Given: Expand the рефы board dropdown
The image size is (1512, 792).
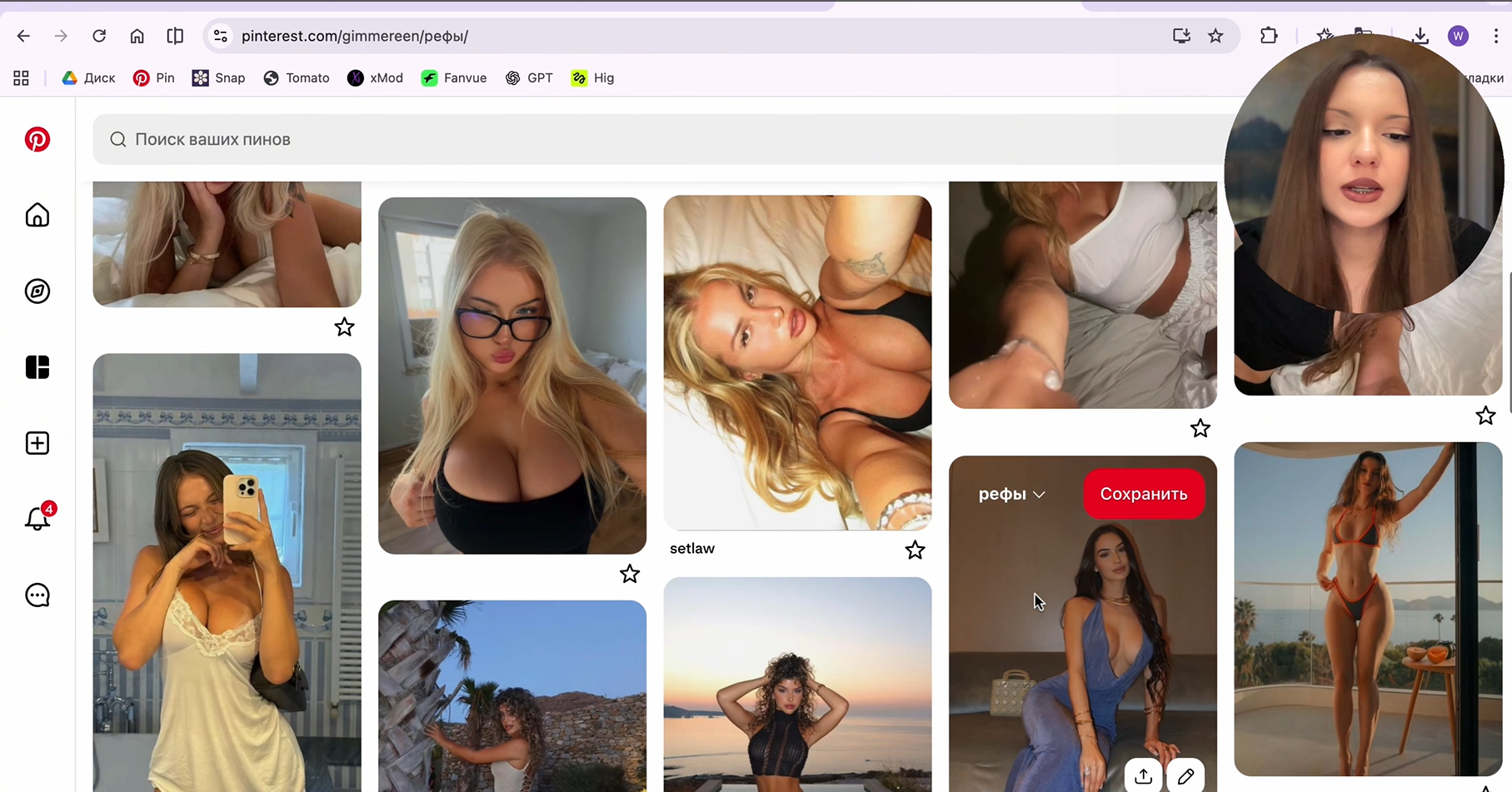Looking at the screenshot, I should (x=1011, y=494).
